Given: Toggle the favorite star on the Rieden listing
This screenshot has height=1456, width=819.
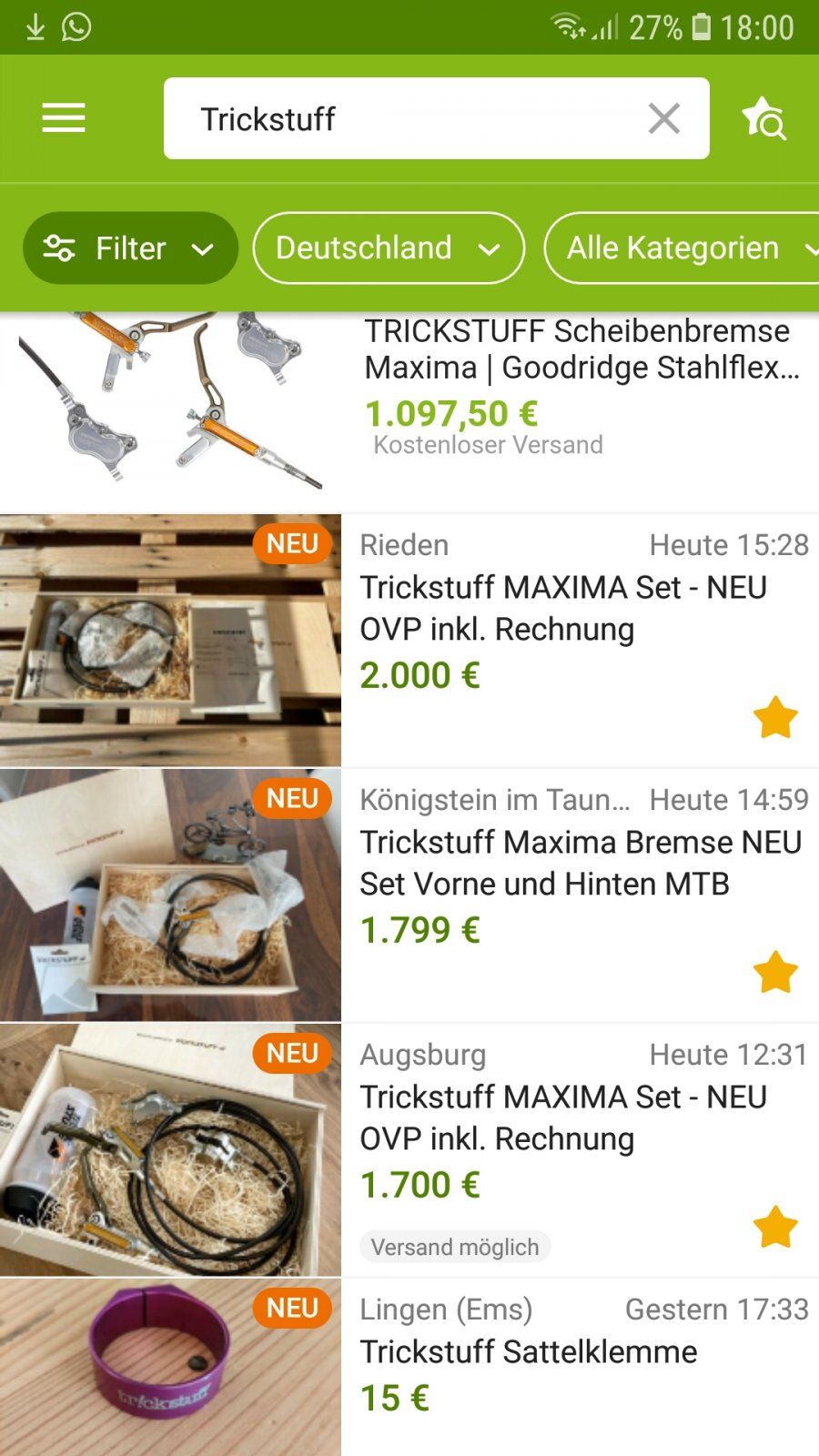Looking at the screenshot, I should 775,718.
